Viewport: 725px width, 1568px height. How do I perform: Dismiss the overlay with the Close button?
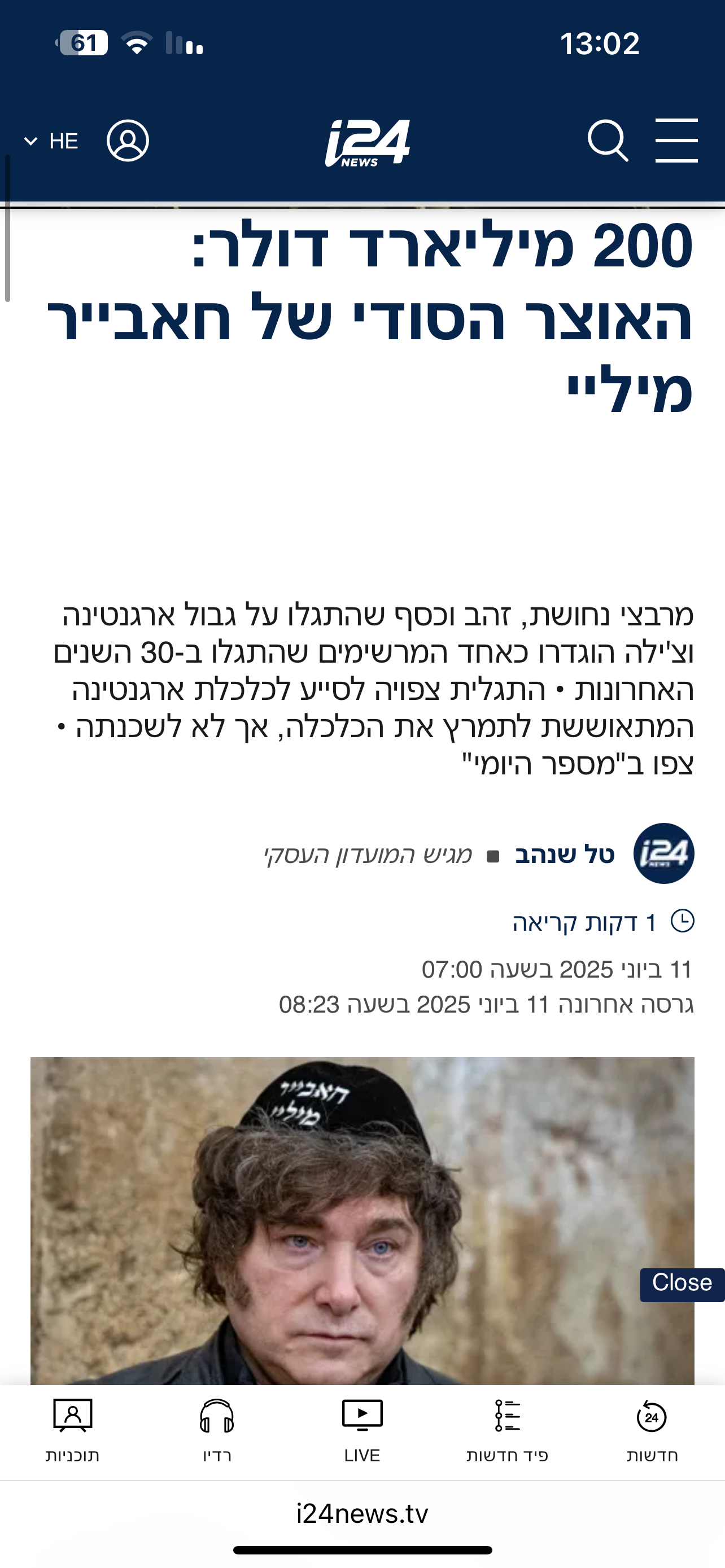click(x=682, y=1282)
